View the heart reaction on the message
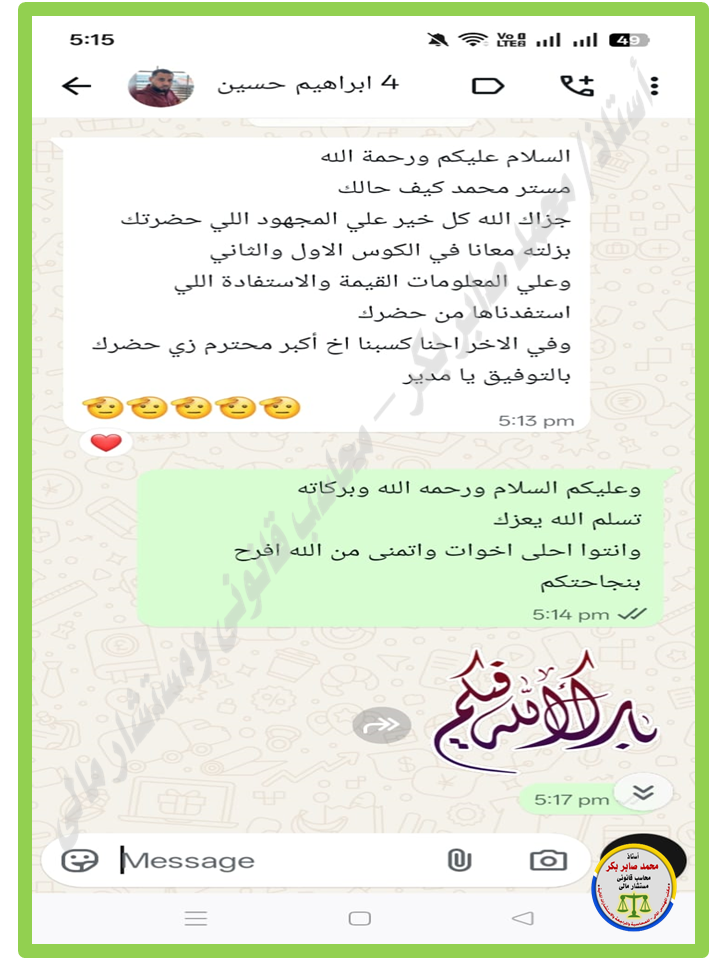 coord(106,442)
